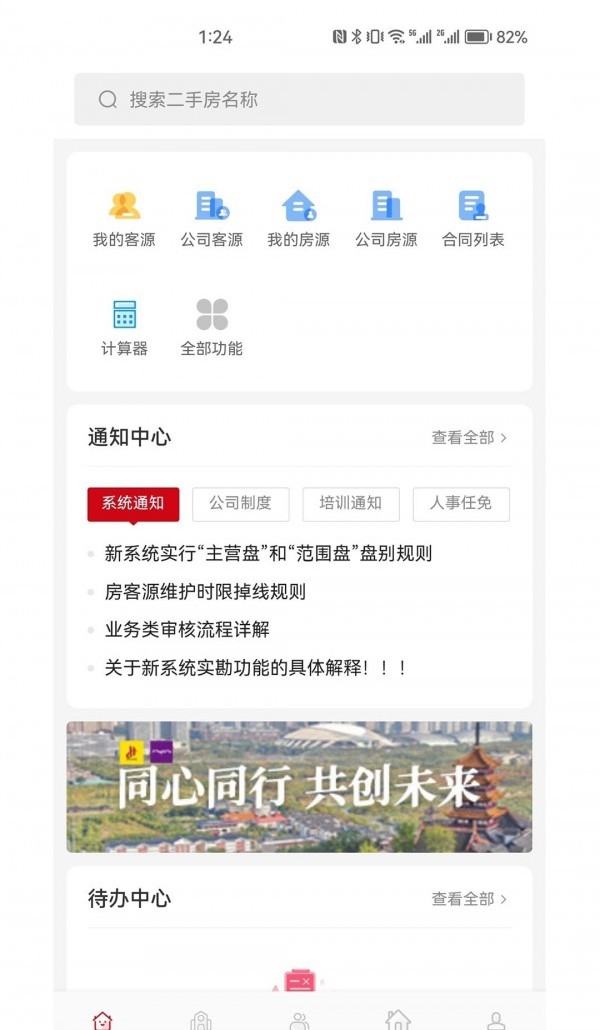Tap the 搜索二手房名称 search box
The image size is (600, 1030).
(x=299, y=99)
